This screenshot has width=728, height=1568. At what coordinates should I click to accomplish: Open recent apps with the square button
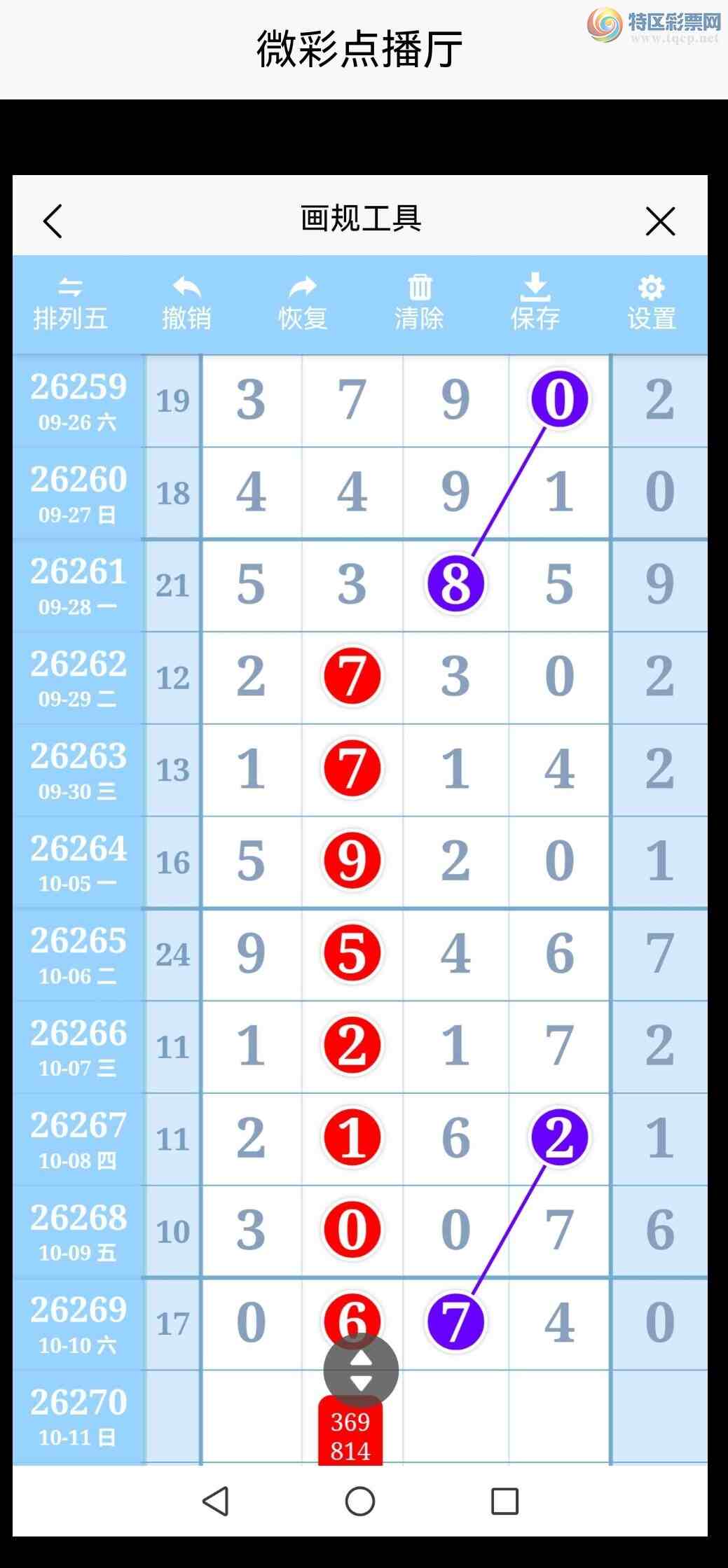[x=504, y=1501]
